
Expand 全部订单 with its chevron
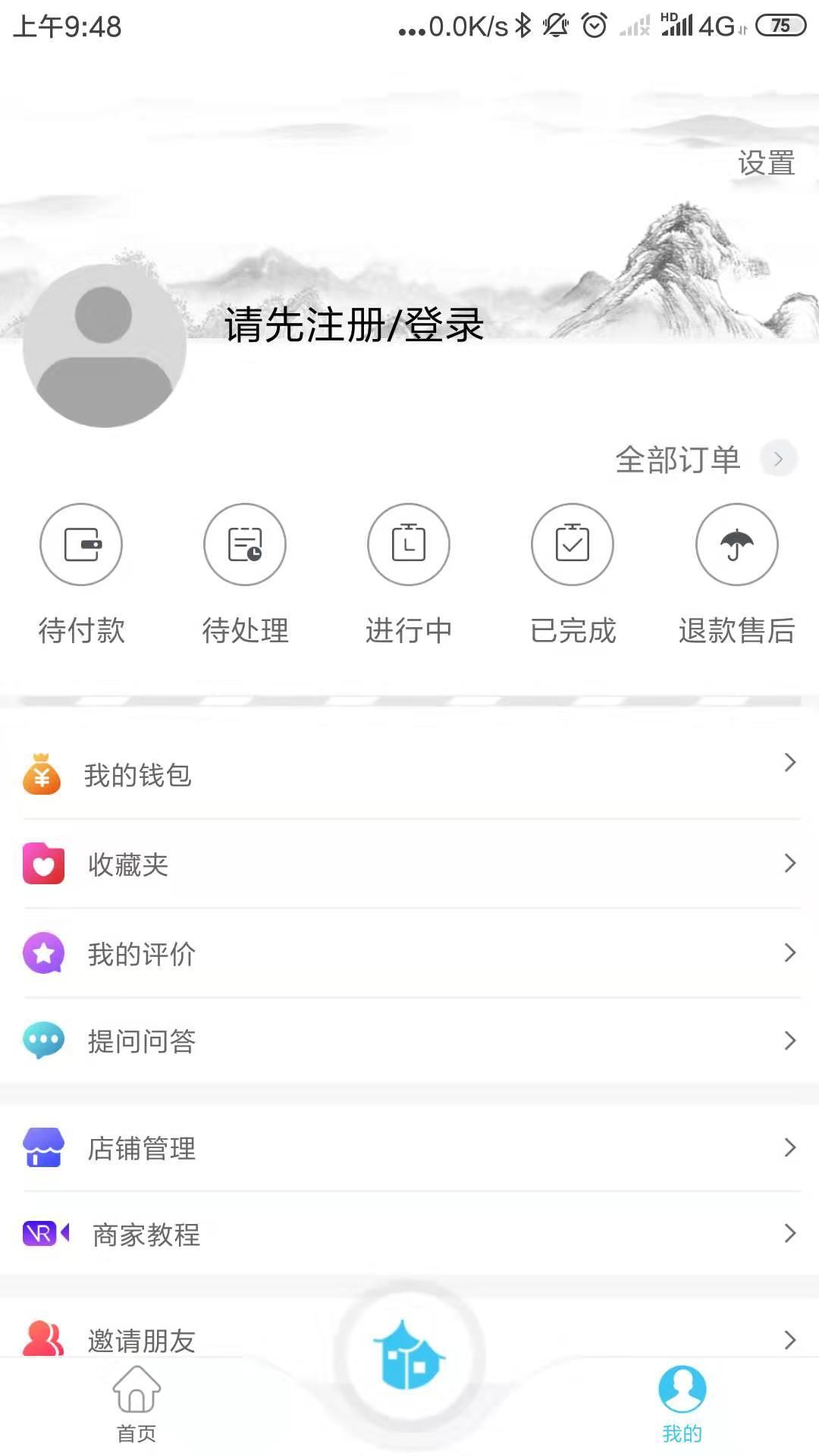click(x=778, y=458)
